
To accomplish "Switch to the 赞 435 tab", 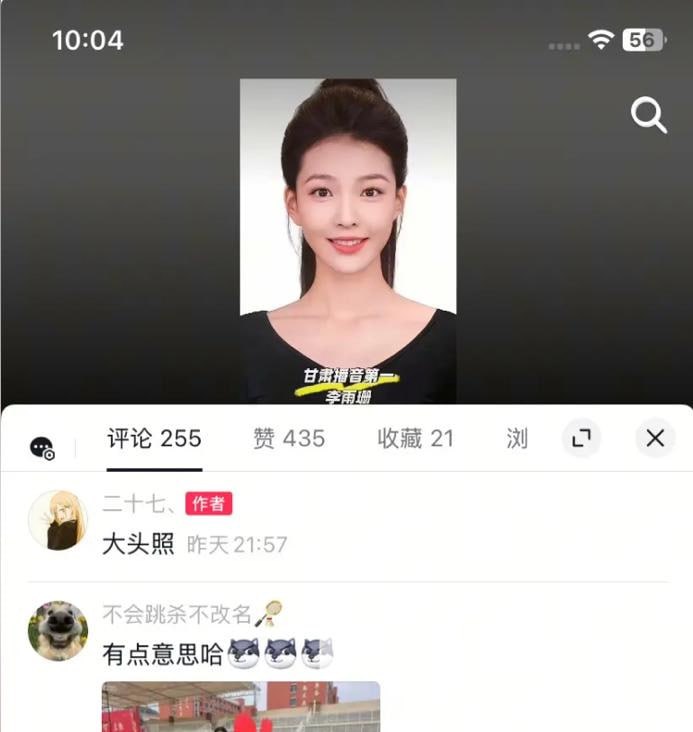I will click(289, 438).
